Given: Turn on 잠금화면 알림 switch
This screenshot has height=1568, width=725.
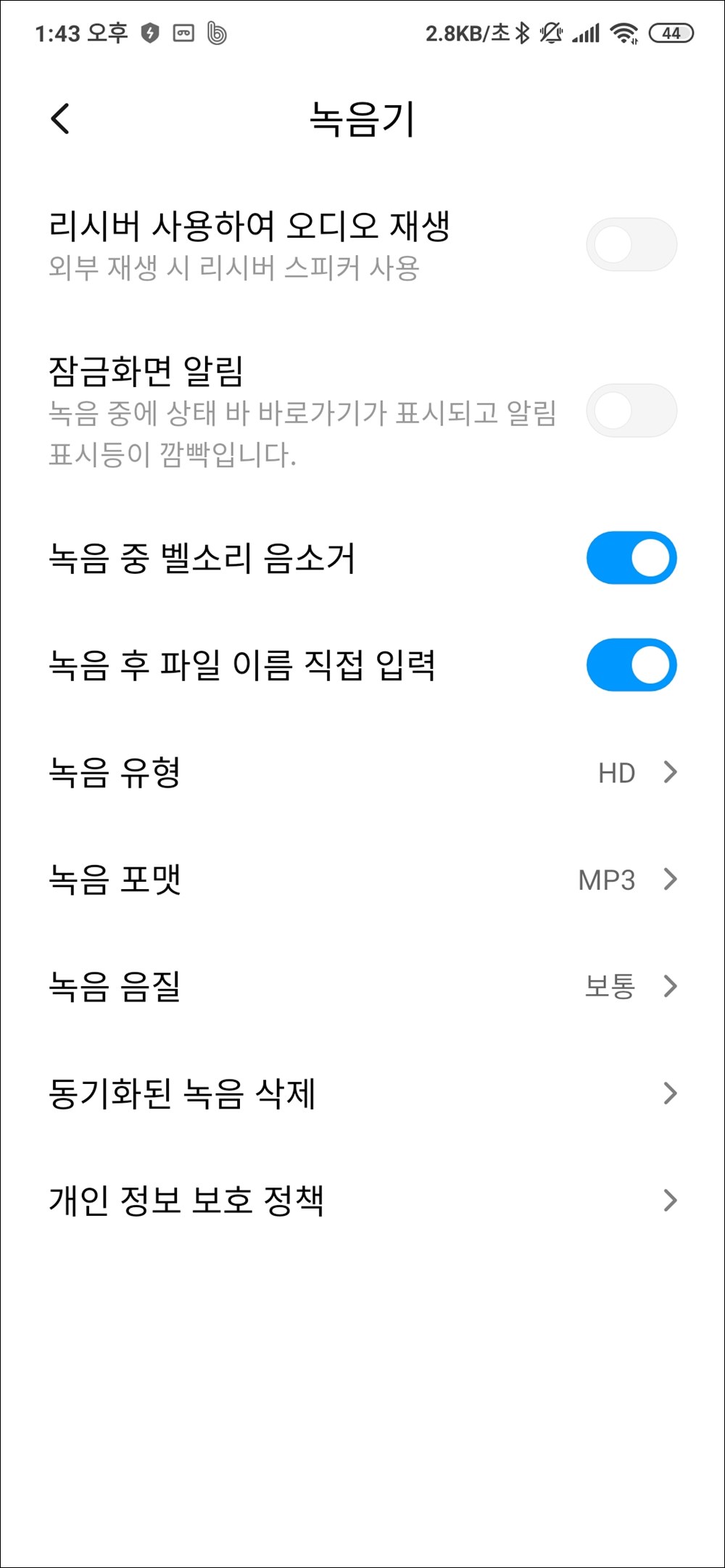Looking at the screenshot, I should (x=631, y=411).
